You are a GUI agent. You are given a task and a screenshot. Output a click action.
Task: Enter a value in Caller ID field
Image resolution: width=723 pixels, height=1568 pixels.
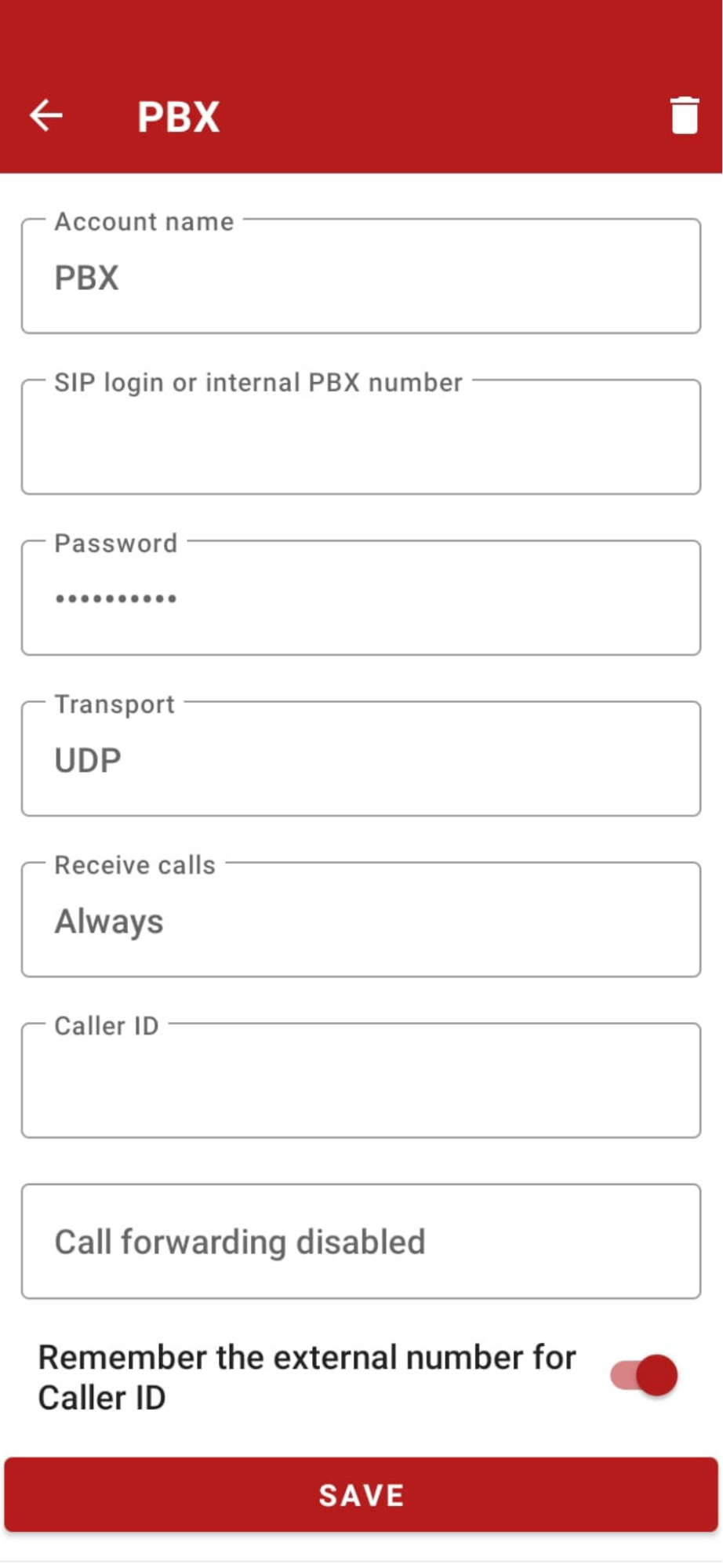pyautogui.click(x=361, y=1080)
